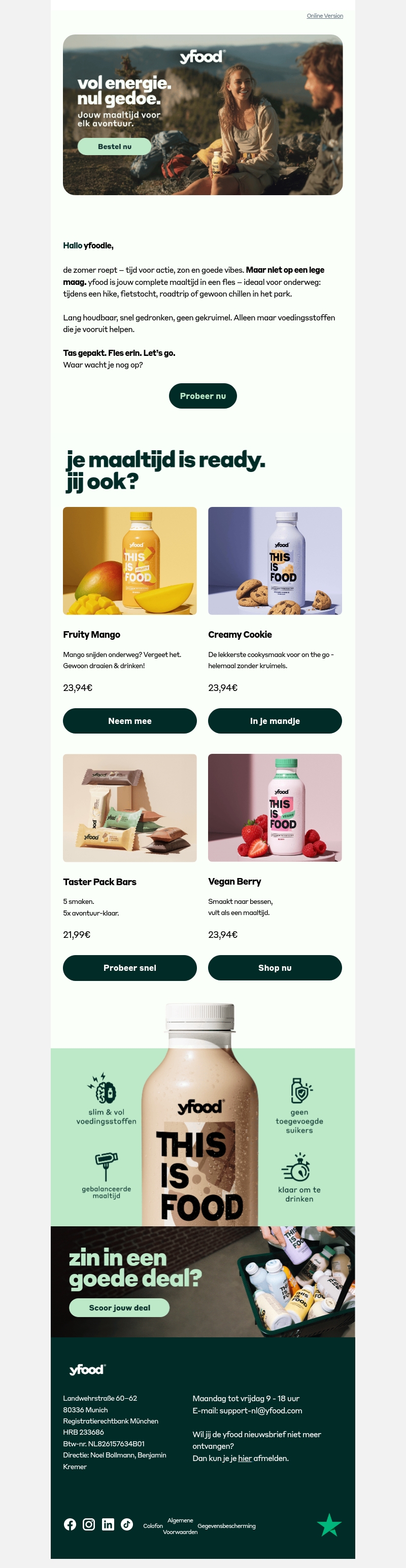Open the Gegevensbescherming link
The image size is (406, 1568).
pos(226,1526)
